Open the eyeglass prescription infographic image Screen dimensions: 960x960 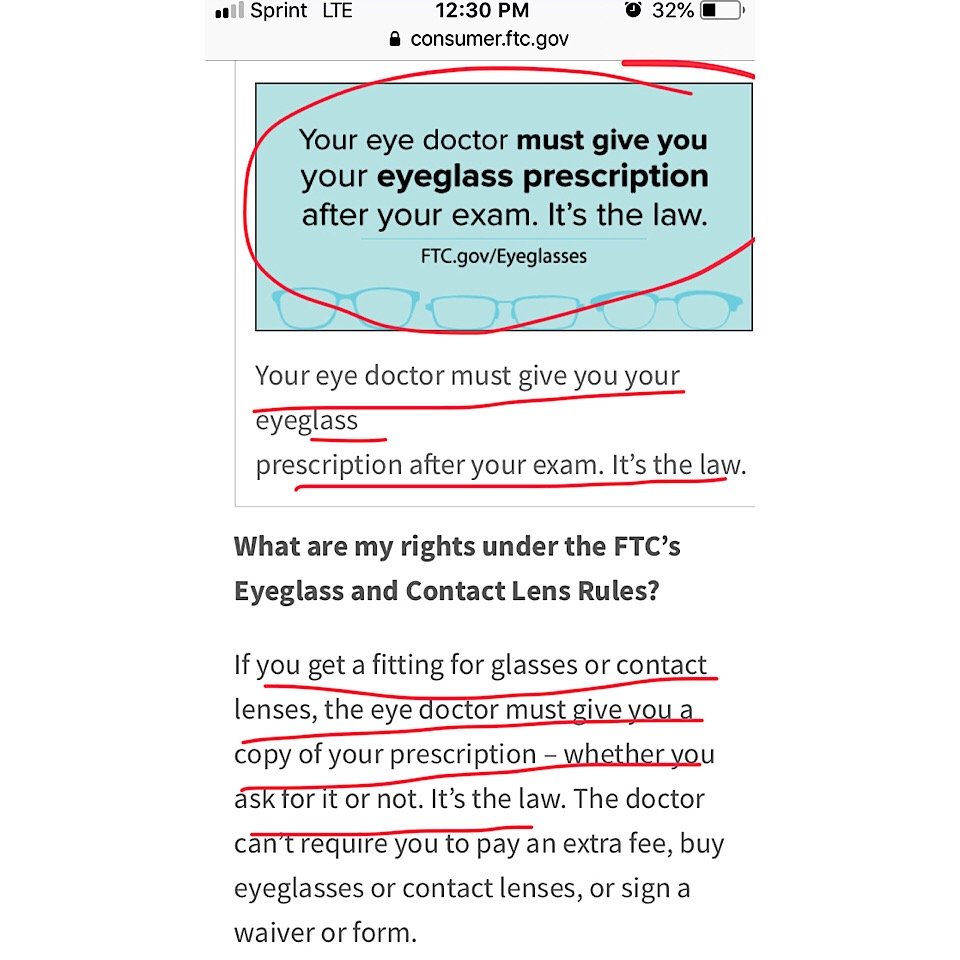click(503, 206)
